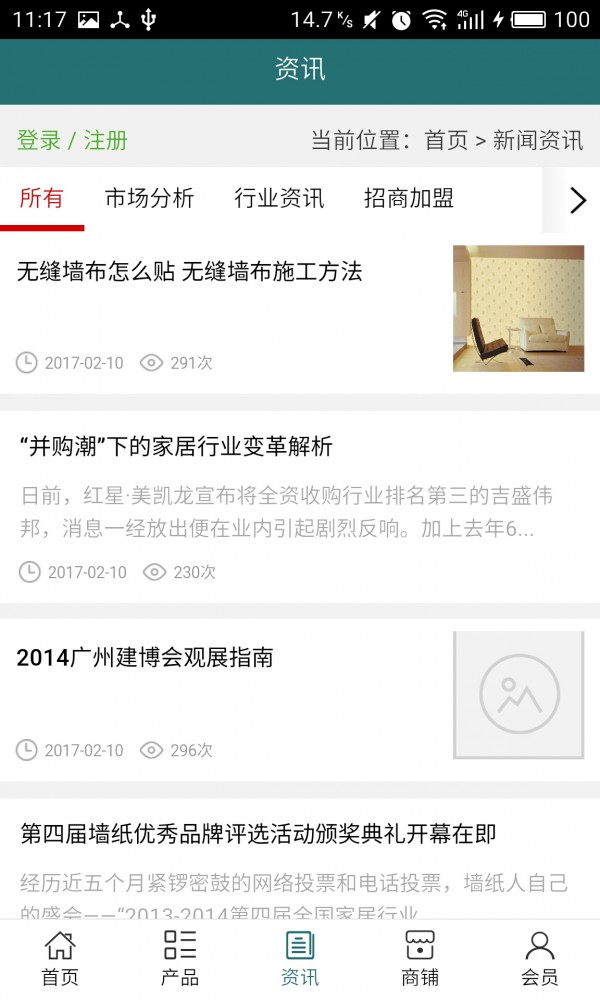The width and height of the screenshot is (600, 1000).
Task: Show more categories with the right arrow
Action: [577, 200]
